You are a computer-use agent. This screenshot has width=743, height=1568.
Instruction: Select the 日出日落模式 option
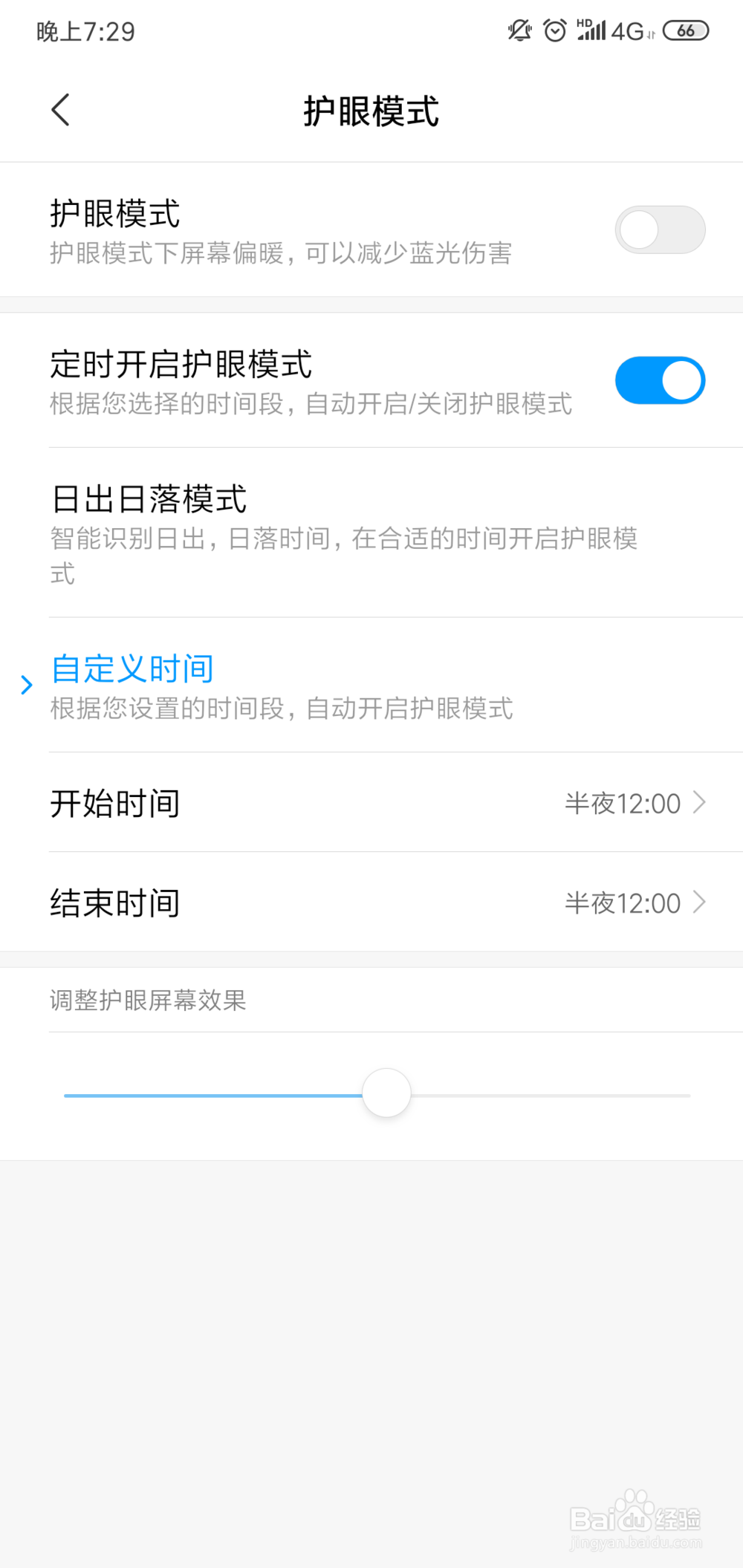[x=149, y=499]
